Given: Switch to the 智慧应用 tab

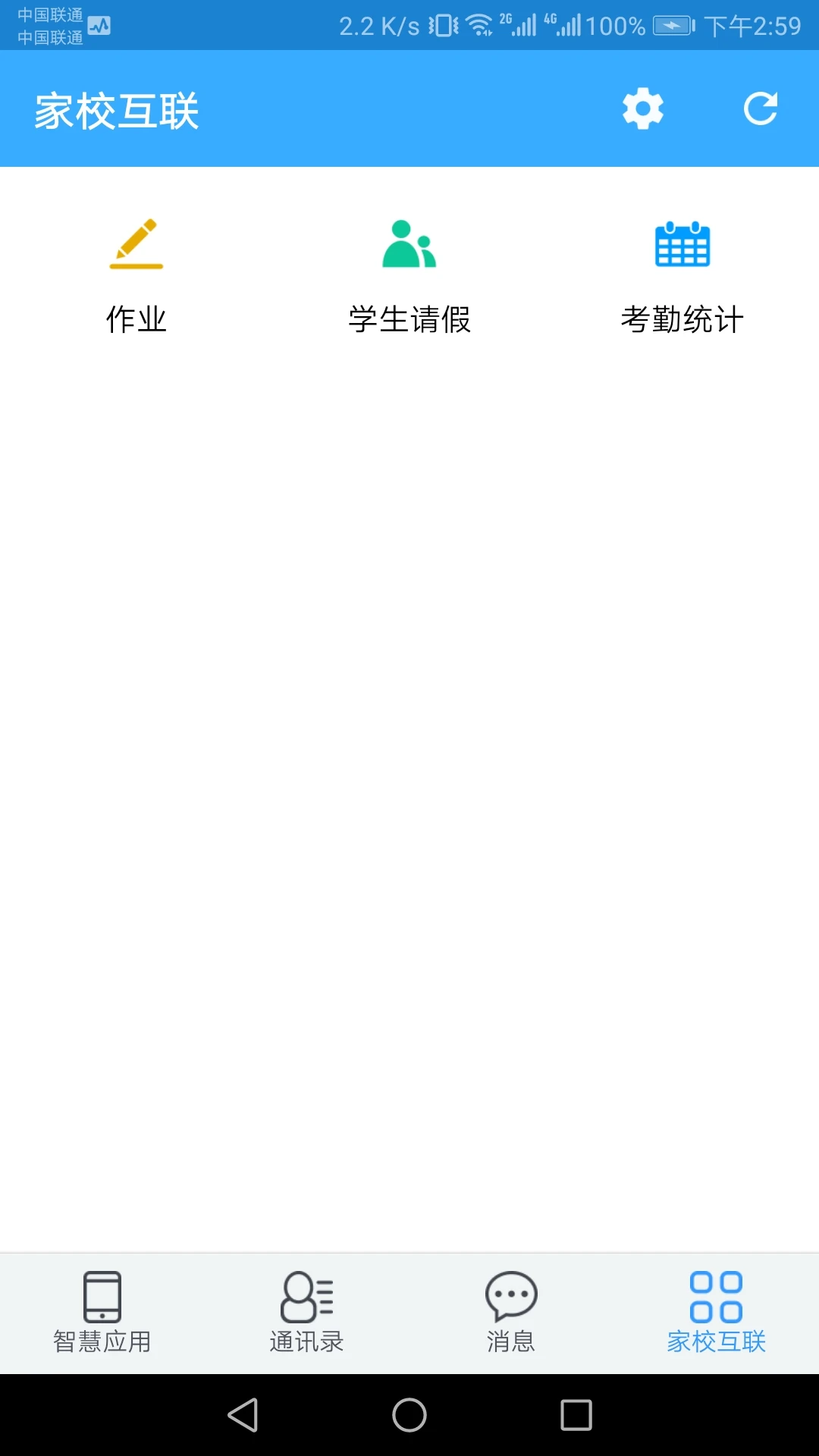Looking at the screenshot, I should 102,1313.
